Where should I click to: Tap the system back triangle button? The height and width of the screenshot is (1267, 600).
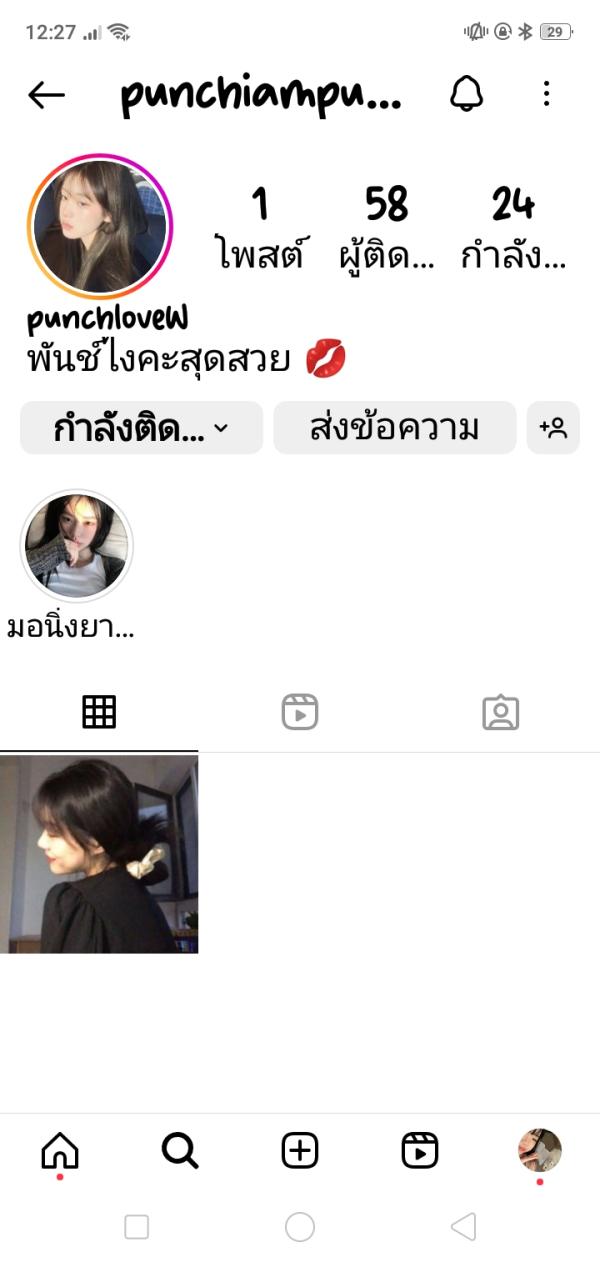[x=463, y=1227]
